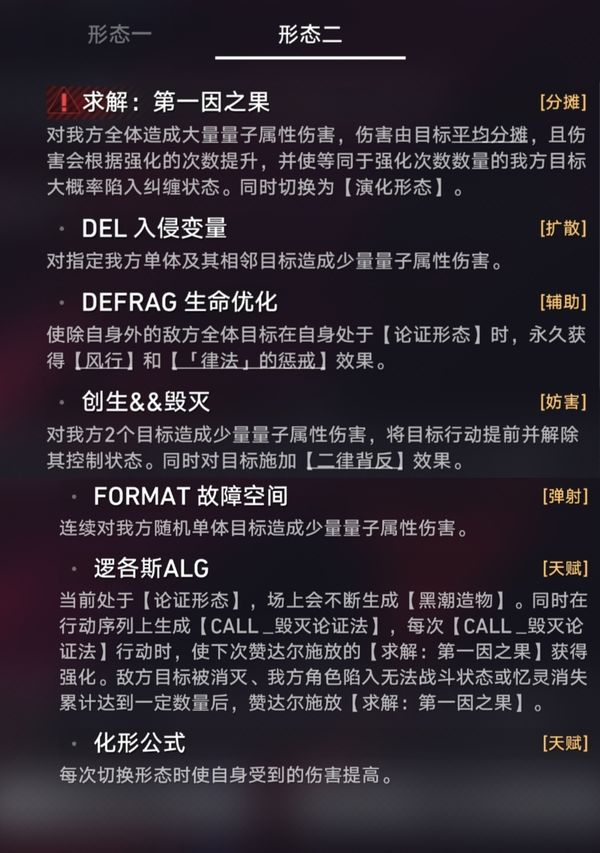This screenshot has width=600, height=853.
Task: Switch to the 形态一 tab
Action: coord(120,35)
